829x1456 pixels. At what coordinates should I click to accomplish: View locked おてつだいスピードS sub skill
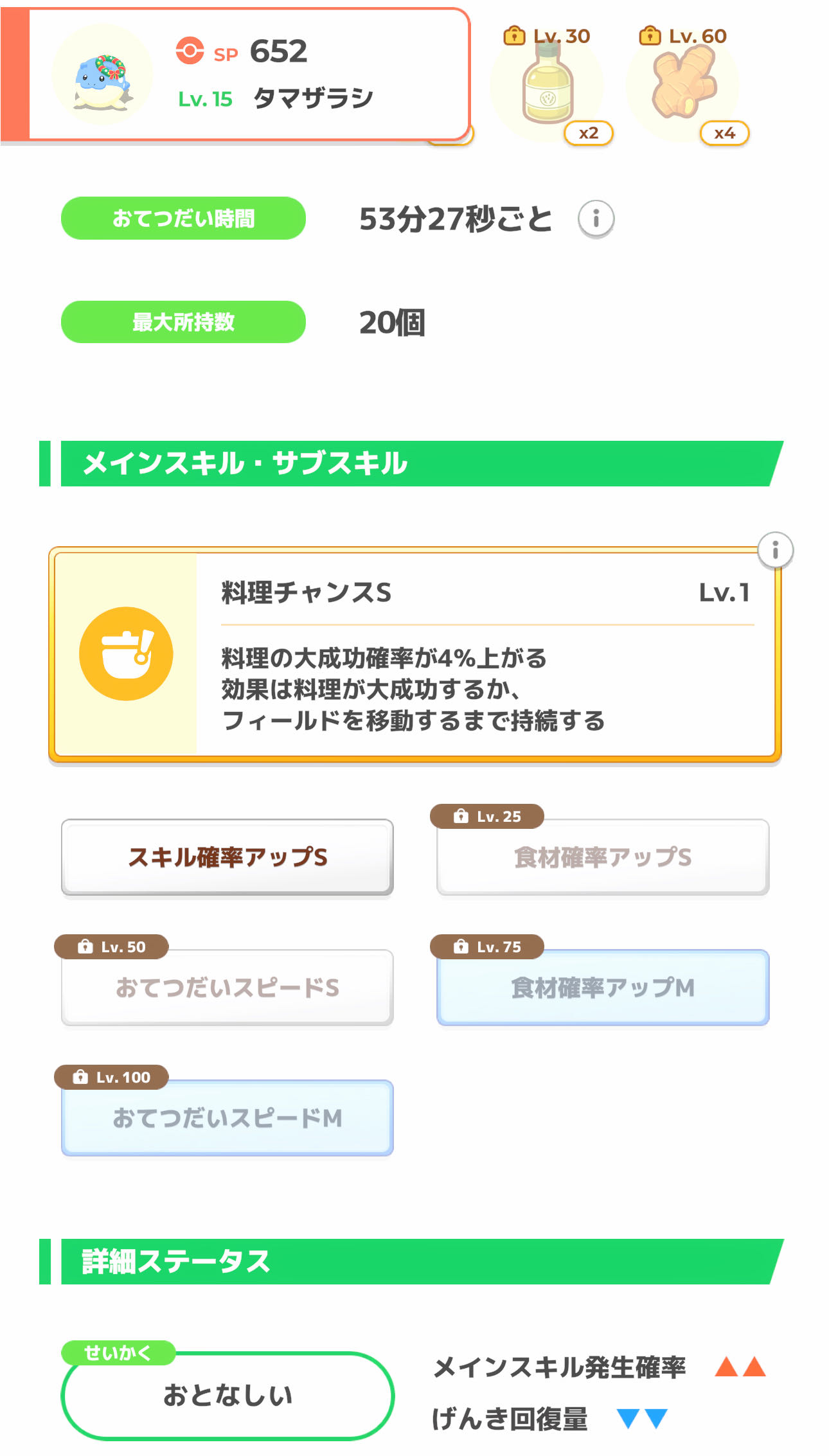pyautogui.click(x=227, y=988)
